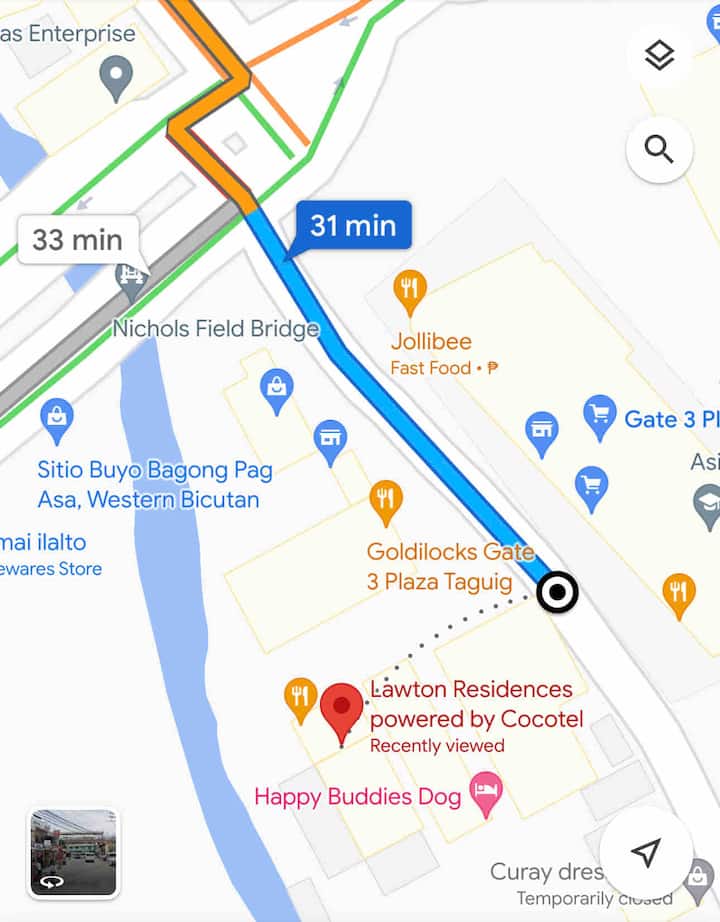
Task: Recenter map with the location arrow button
Action: (x=646, y=853)
